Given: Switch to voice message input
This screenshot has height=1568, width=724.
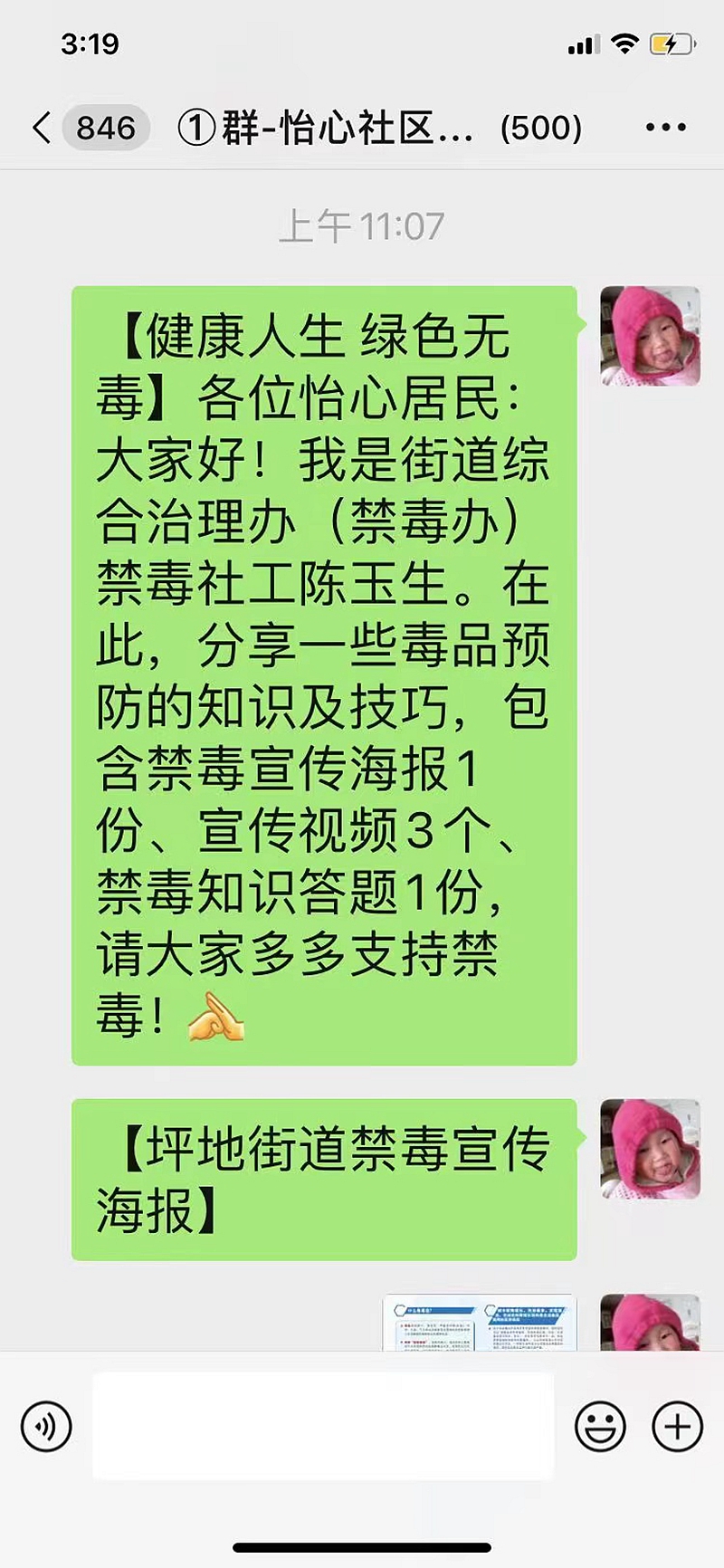Looking at the screenshot, I should click(x=46, y=1427).
